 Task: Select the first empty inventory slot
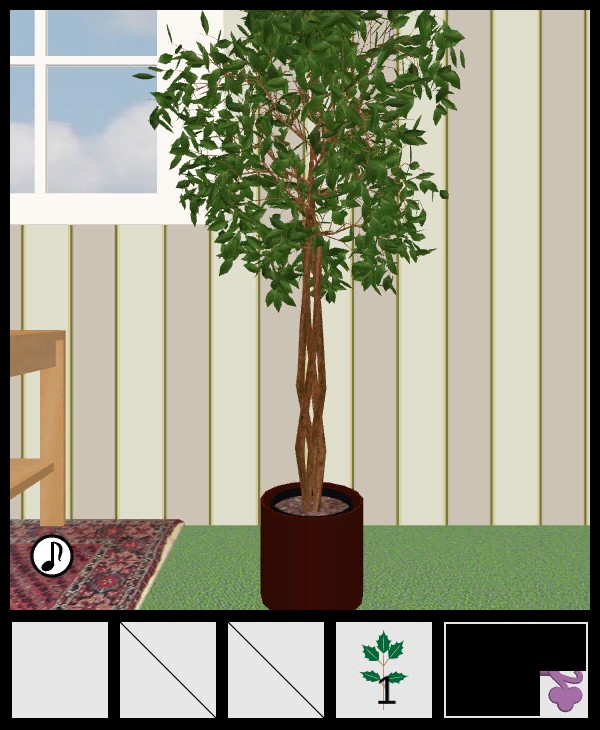coord(60,669)
